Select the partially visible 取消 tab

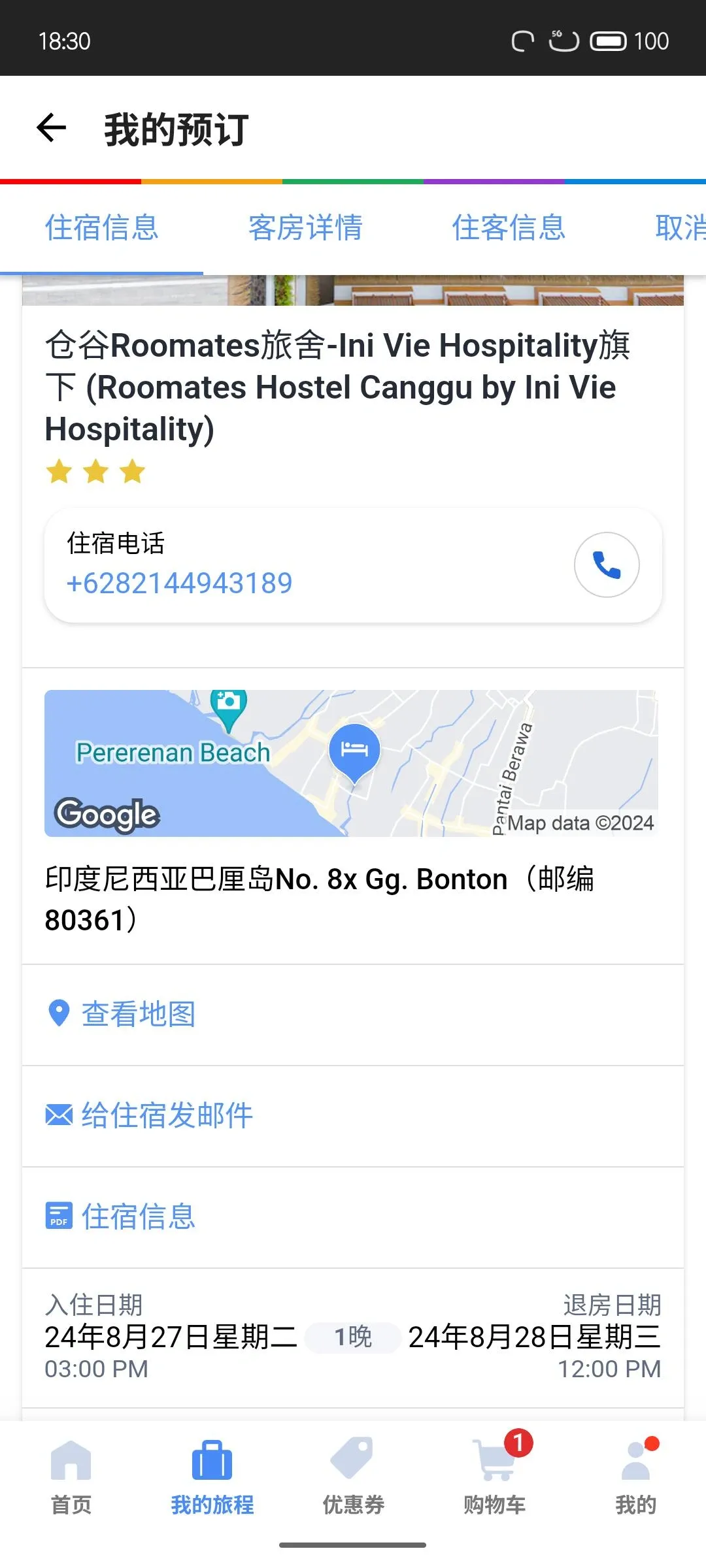click(680, 228)
